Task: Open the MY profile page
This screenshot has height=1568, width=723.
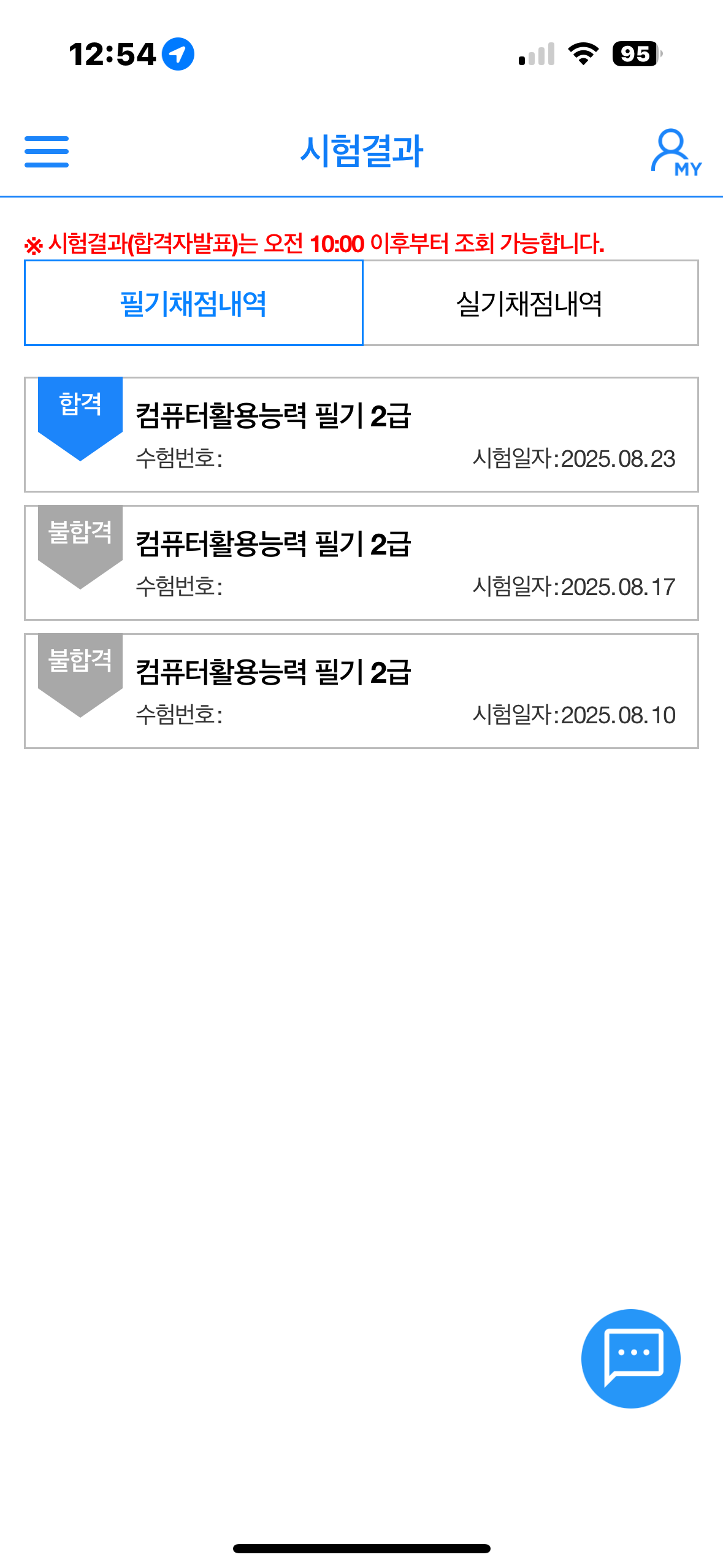Action: 675,153
